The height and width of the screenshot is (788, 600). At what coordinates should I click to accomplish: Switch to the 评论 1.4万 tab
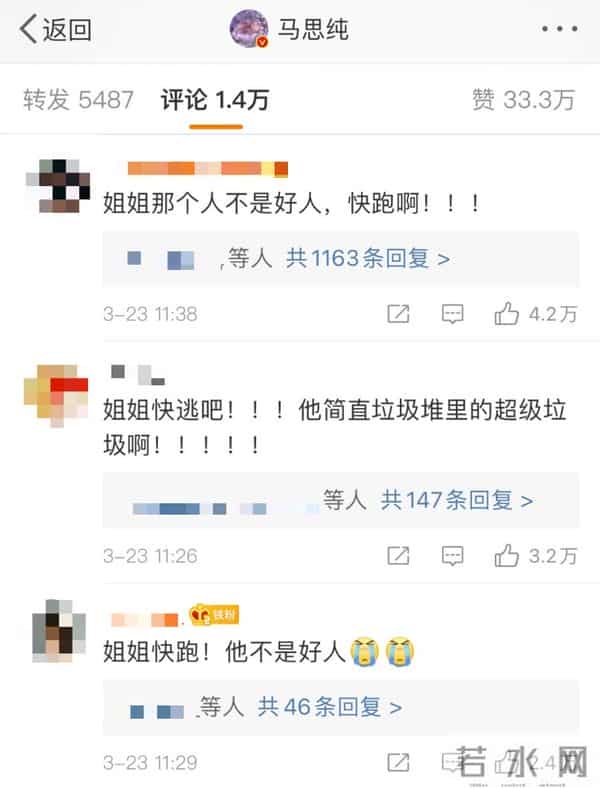(x=215, y=99)
